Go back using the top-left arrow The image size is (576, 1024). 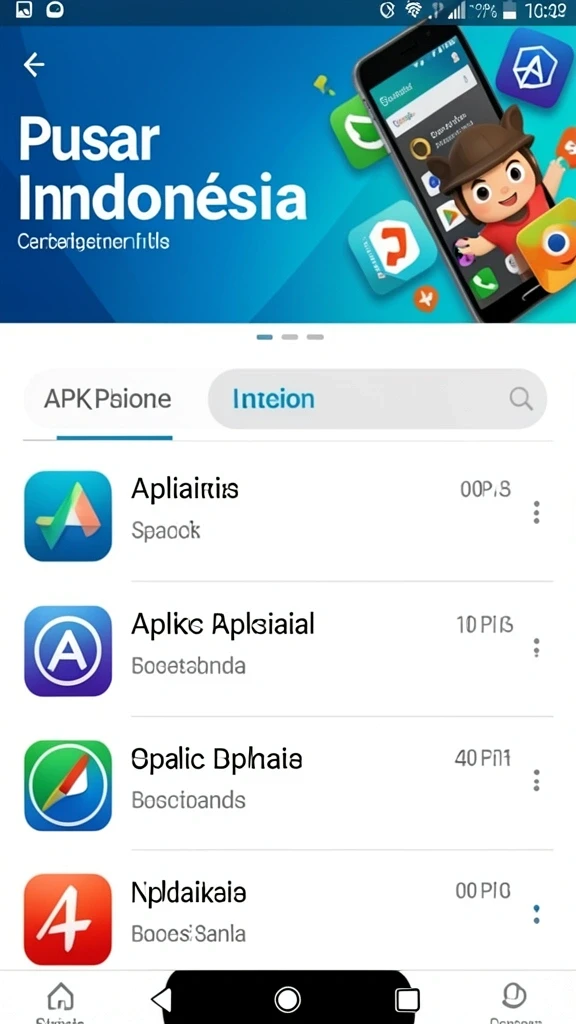click(x=34, y=64)
